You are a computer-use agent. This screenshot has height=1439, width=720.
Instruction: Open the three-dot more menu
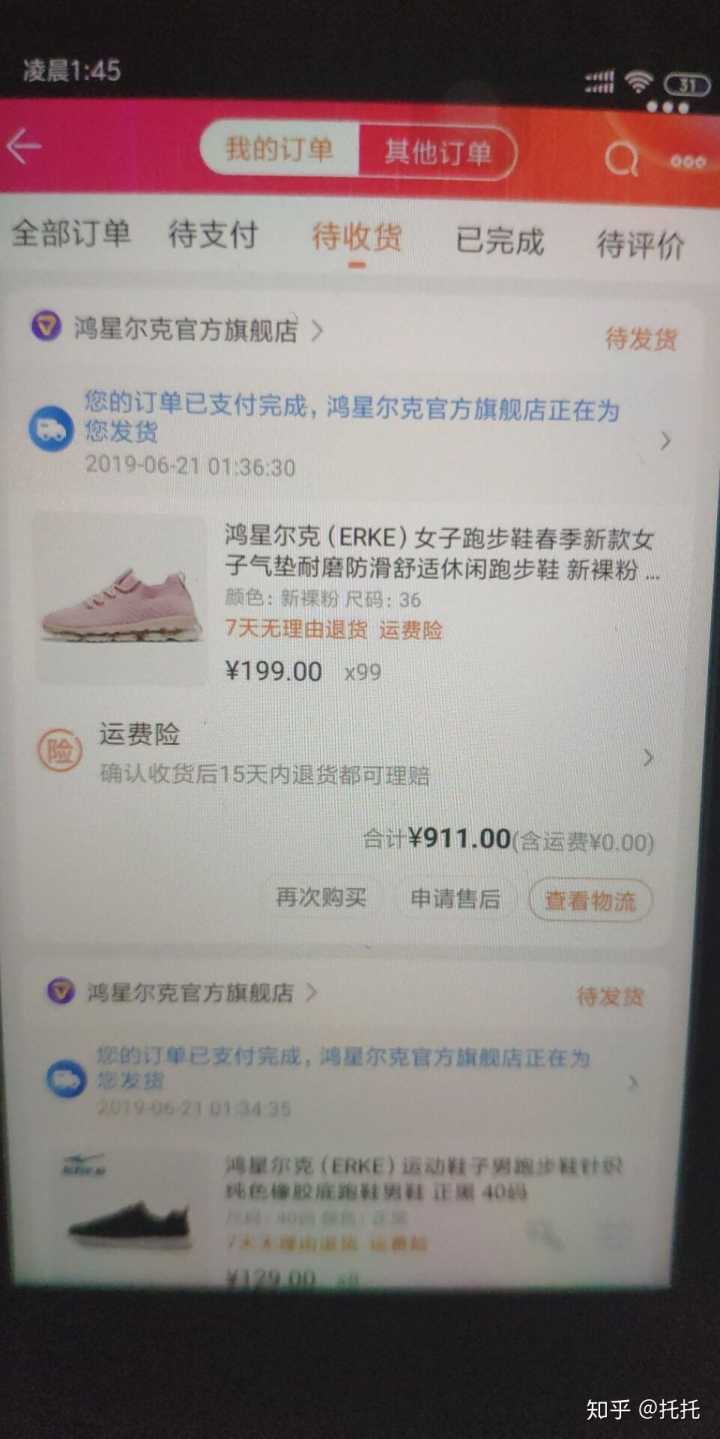tap(688, 162)
